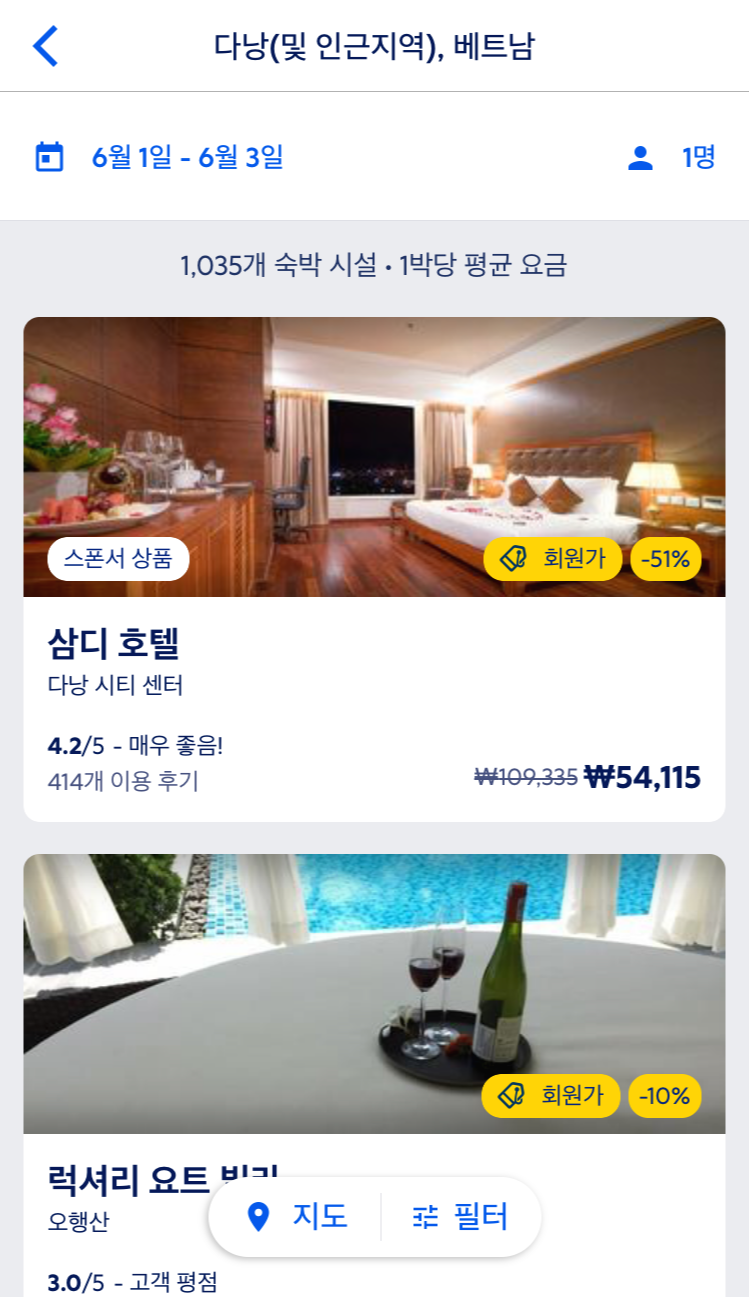Click the 스폰서 상품 badge
Image resolution: width=749 pixels, height=1297 pixels.
click(119, 559)
